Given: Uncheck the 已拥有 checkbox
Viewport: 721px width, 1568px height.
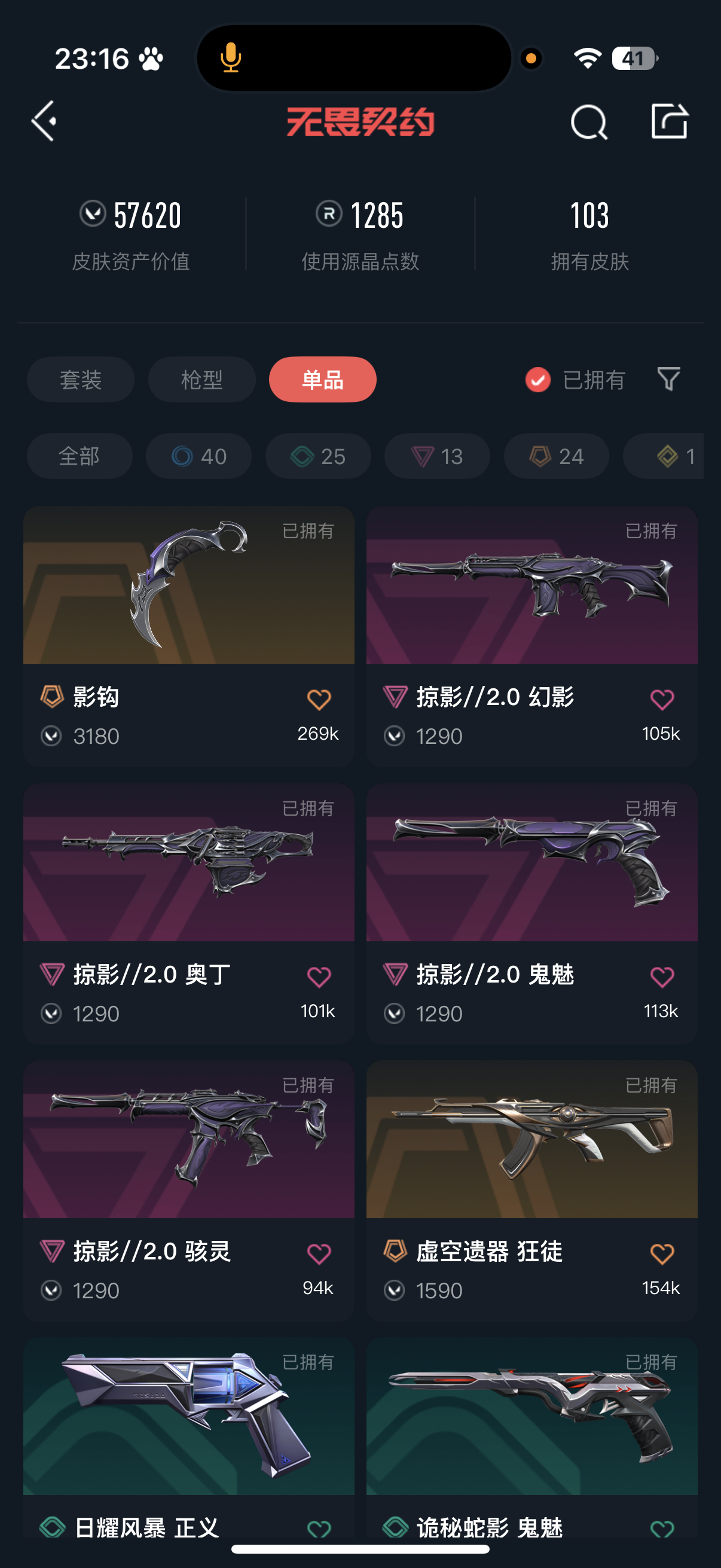Looking at the screenshot, I should pyautogui.click(x=538, y=380).
